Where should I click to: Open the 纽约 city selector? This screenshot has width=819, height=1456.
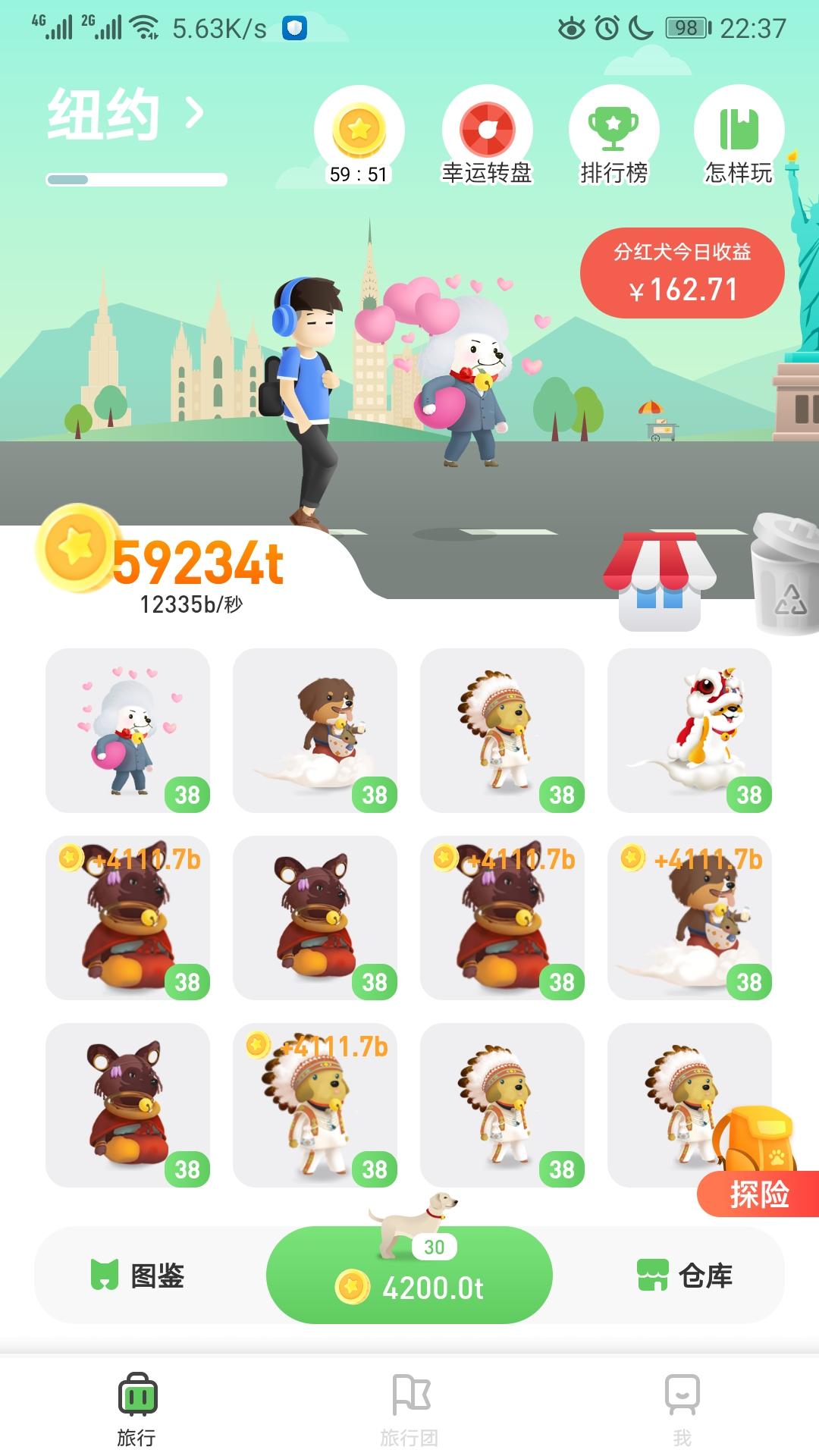click(126, 115)
